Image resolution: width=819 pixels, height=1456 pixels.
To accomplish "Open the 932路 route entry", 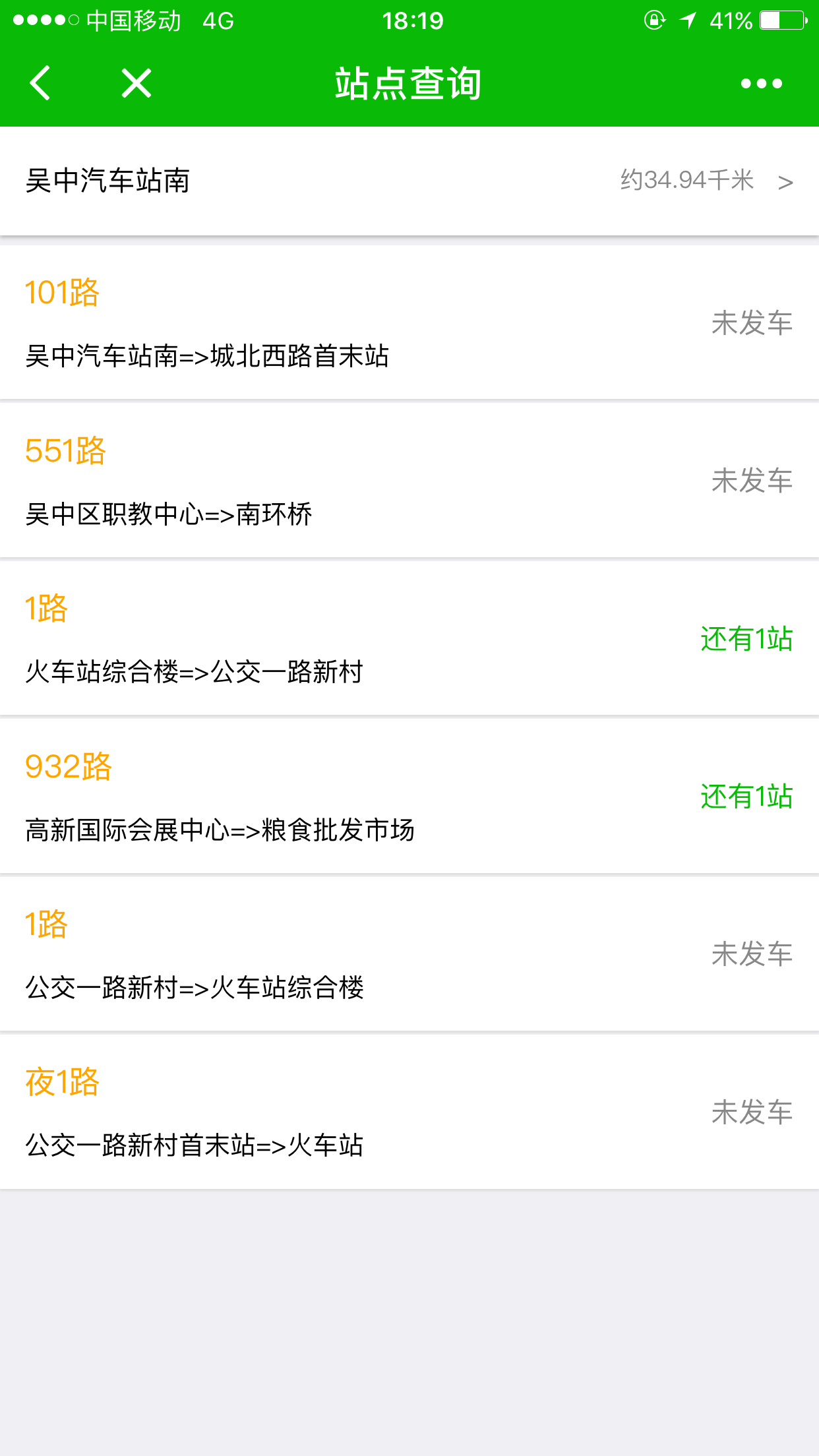I will point(409,797).
